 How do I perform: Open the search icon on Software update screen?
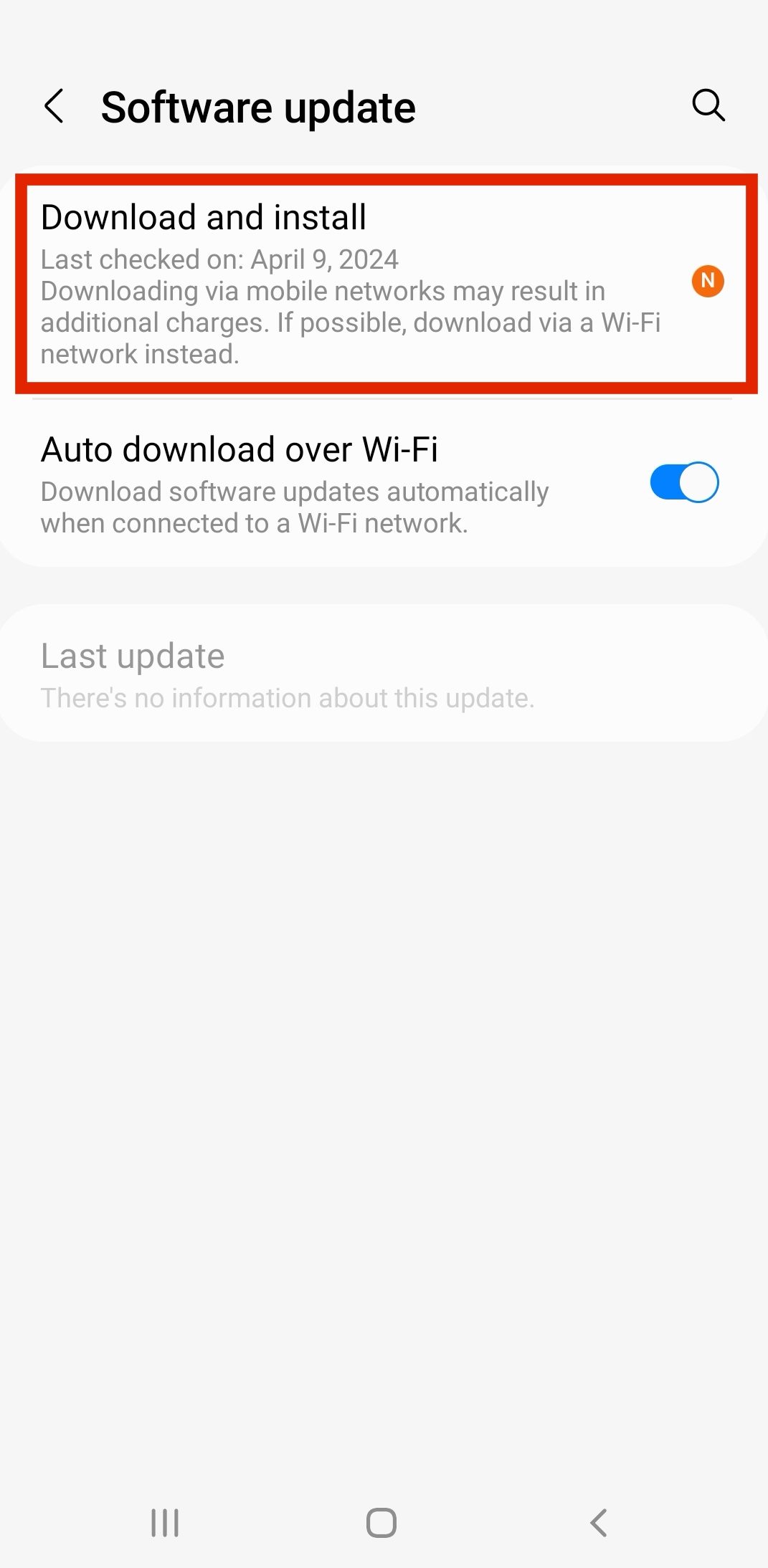point(708,105)
